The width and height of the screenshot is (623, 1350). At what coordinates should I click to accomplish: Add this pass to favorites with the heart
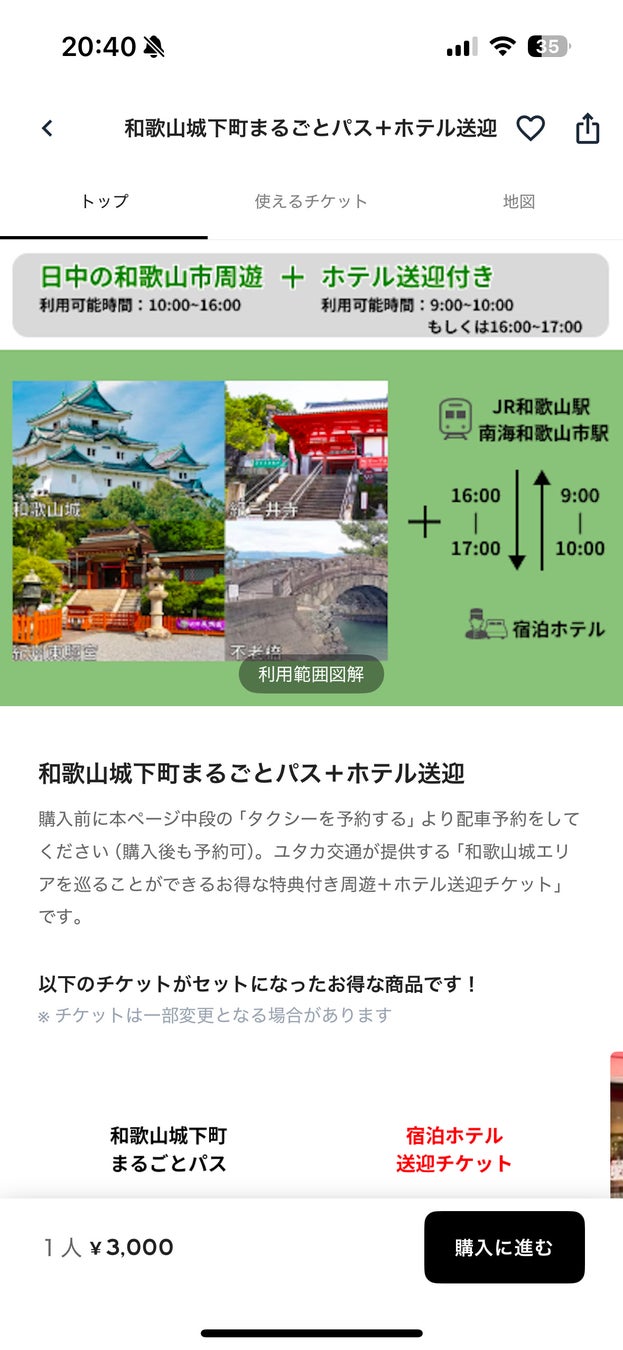530,128
